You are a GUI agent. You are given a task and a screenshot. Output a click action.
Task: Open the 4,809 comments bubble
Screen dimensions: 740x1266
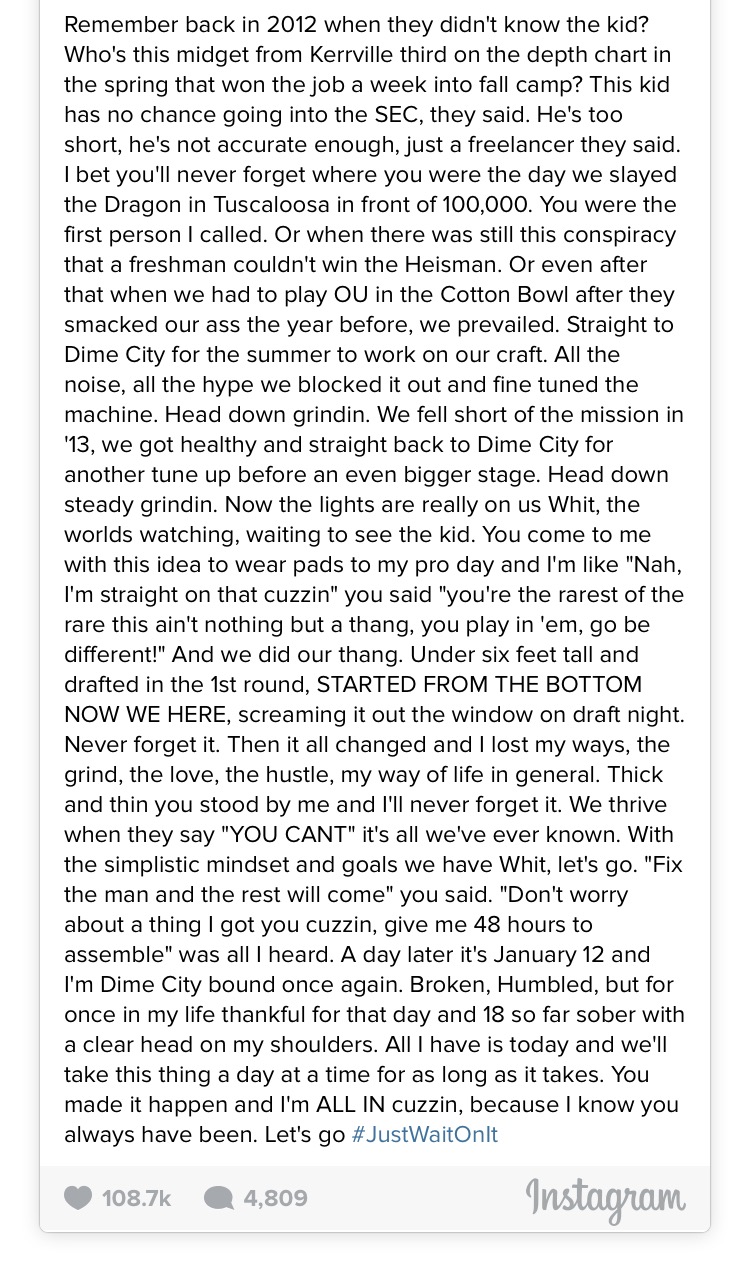click(219, 1198)
